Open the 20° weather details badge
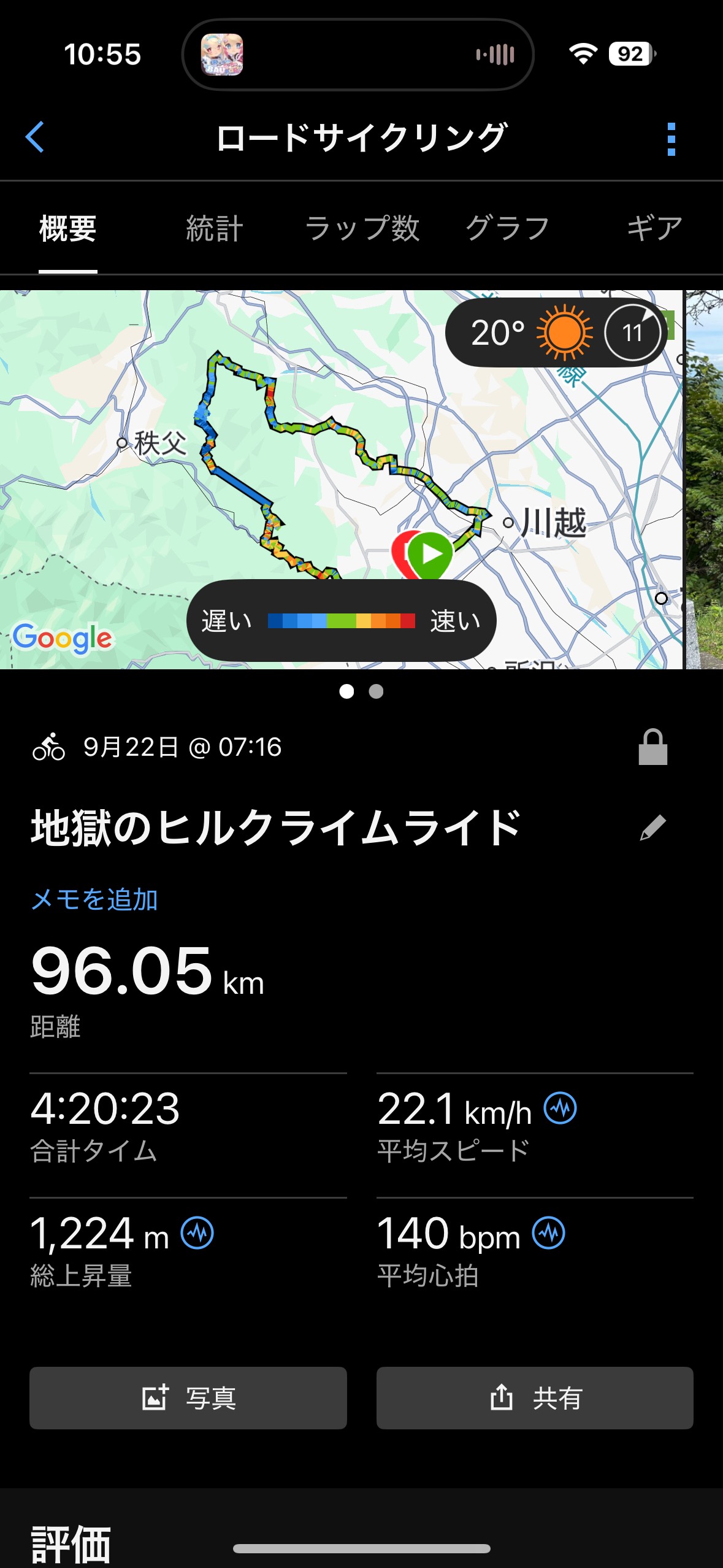Viewport: 723px width, 1568px height. pyautogui.click(x=555, y=332)
